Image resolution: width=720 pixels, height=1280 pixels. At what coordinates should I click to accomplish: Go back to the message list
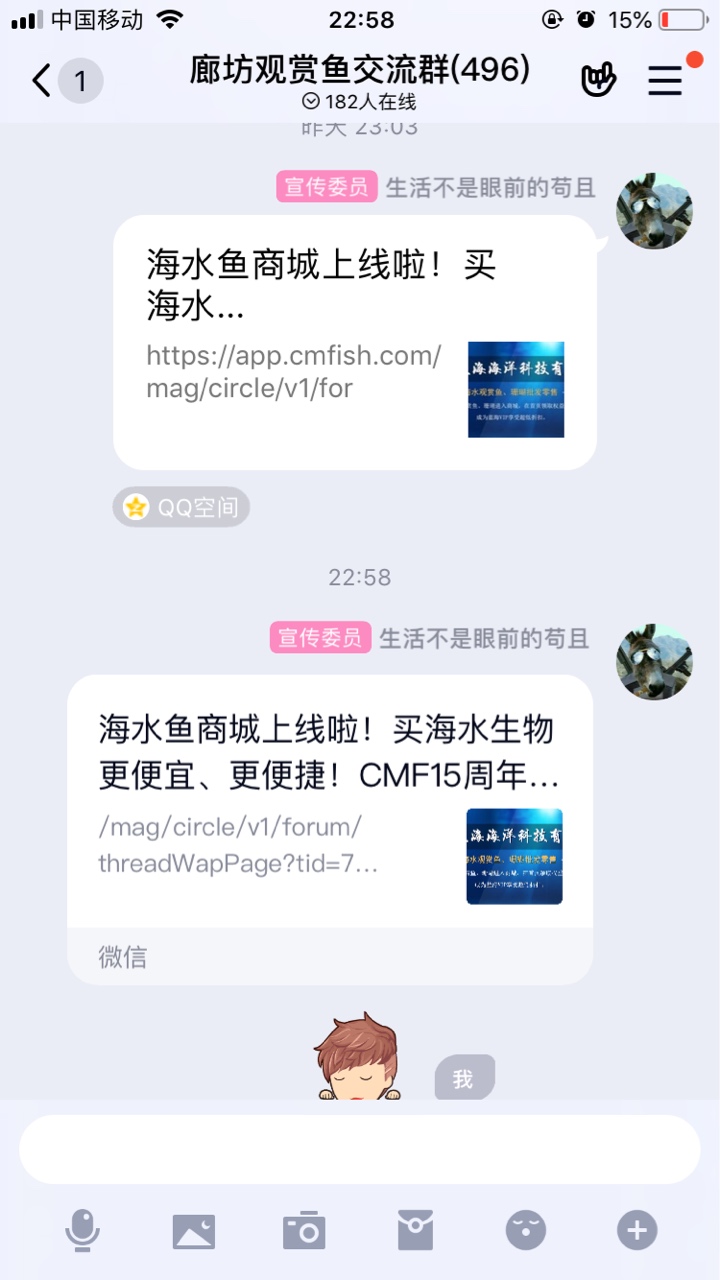(x=42, y=81)
